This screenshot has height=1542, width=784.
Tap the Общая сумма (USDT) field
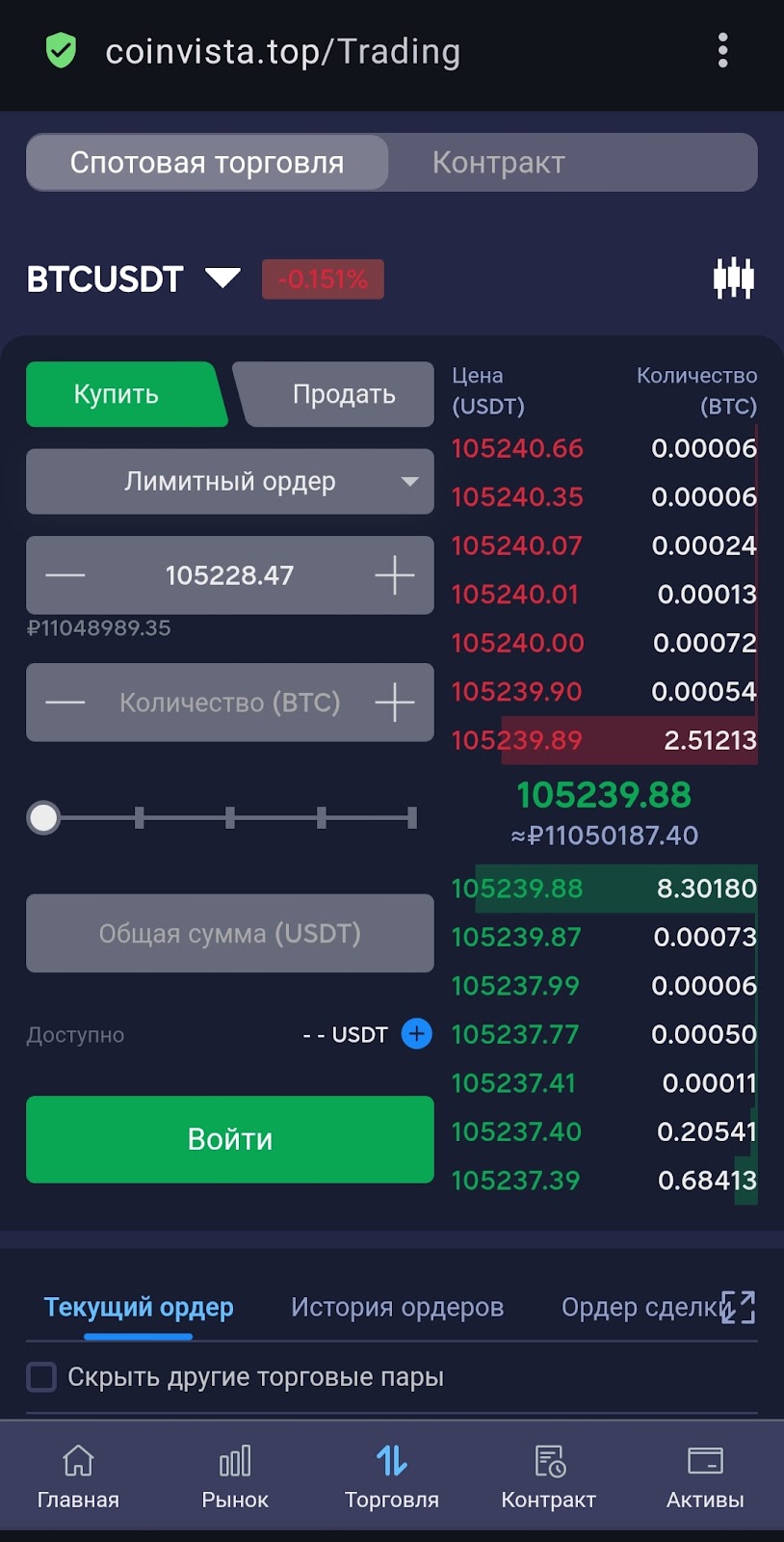pos(229,933)
